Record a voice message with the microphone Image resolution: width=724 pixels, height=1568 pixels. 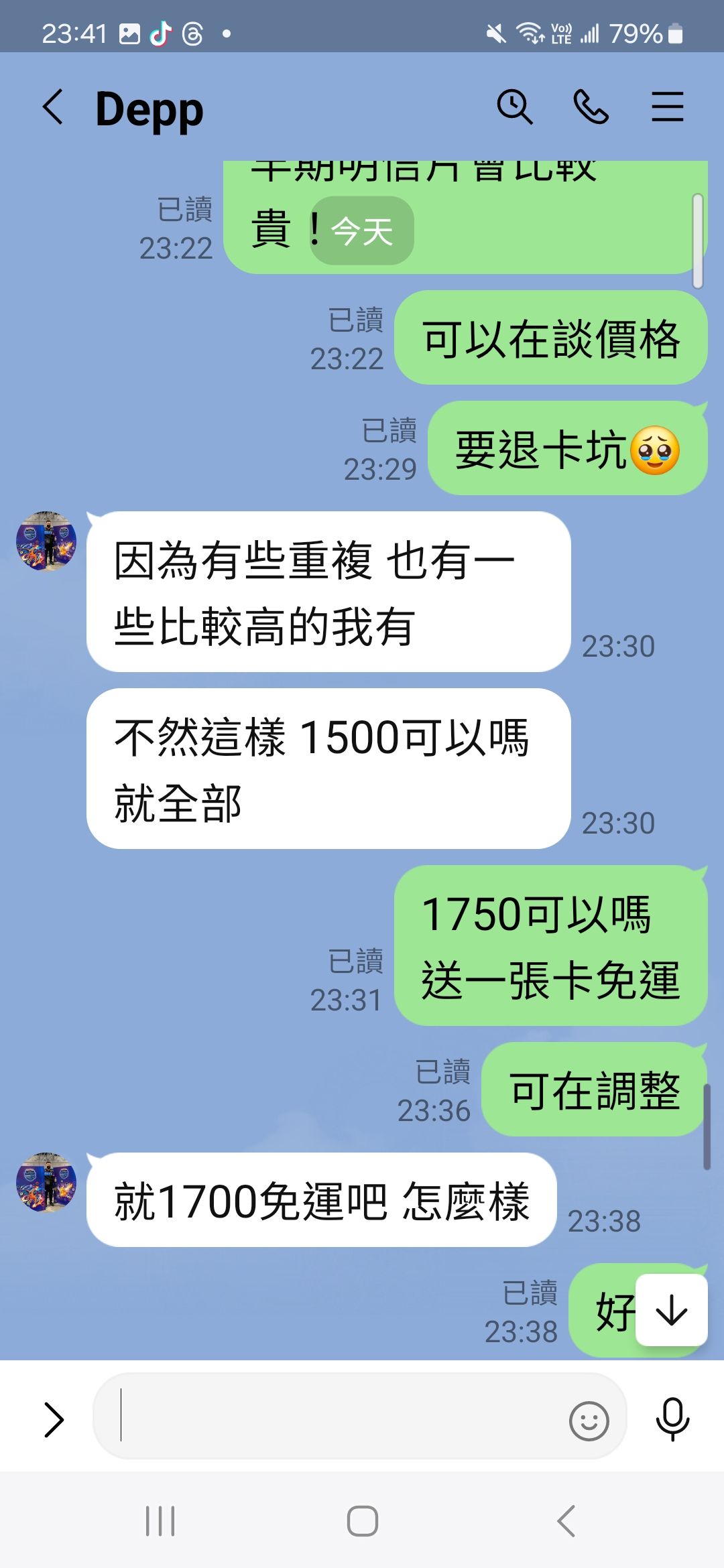tap(672, 1419)
